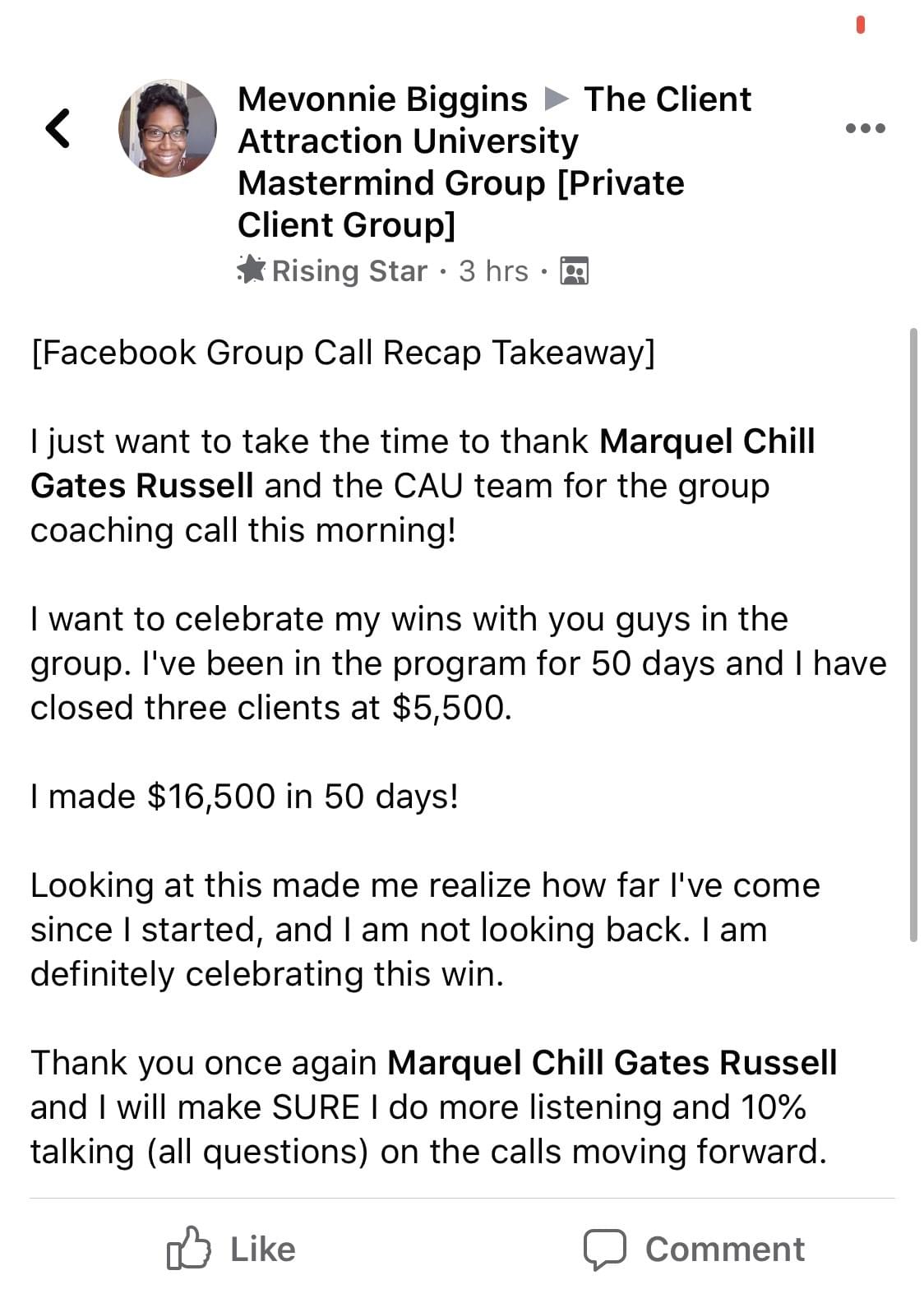The width and height of the screenshot is (924, 1289).
Task: Comment on this post
Action: click(694, 1249)
